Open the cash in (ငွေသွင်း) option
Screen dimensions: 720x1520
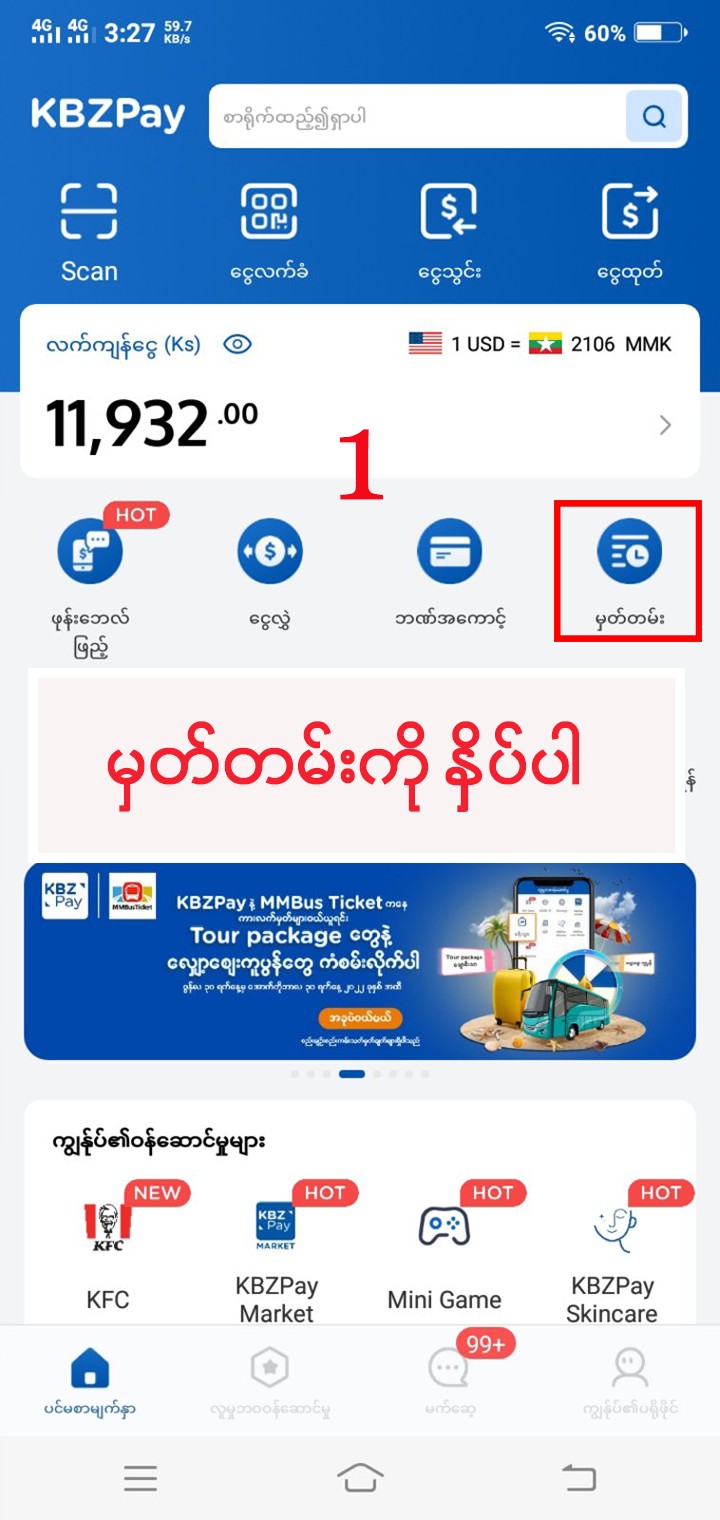(449, 231)
